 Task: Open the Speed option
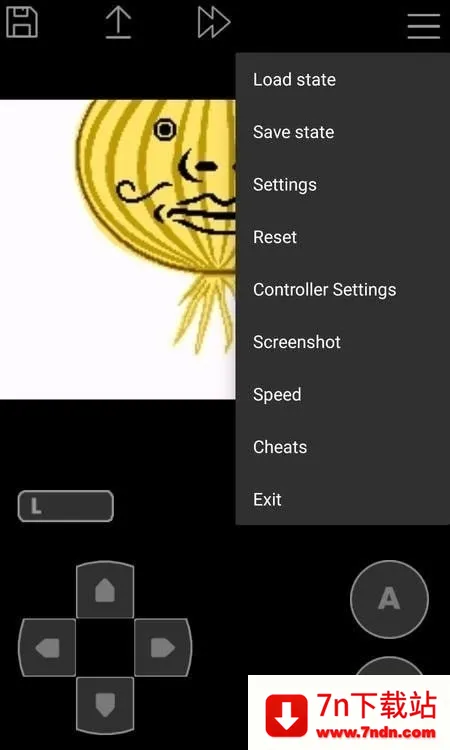(342, 395)
